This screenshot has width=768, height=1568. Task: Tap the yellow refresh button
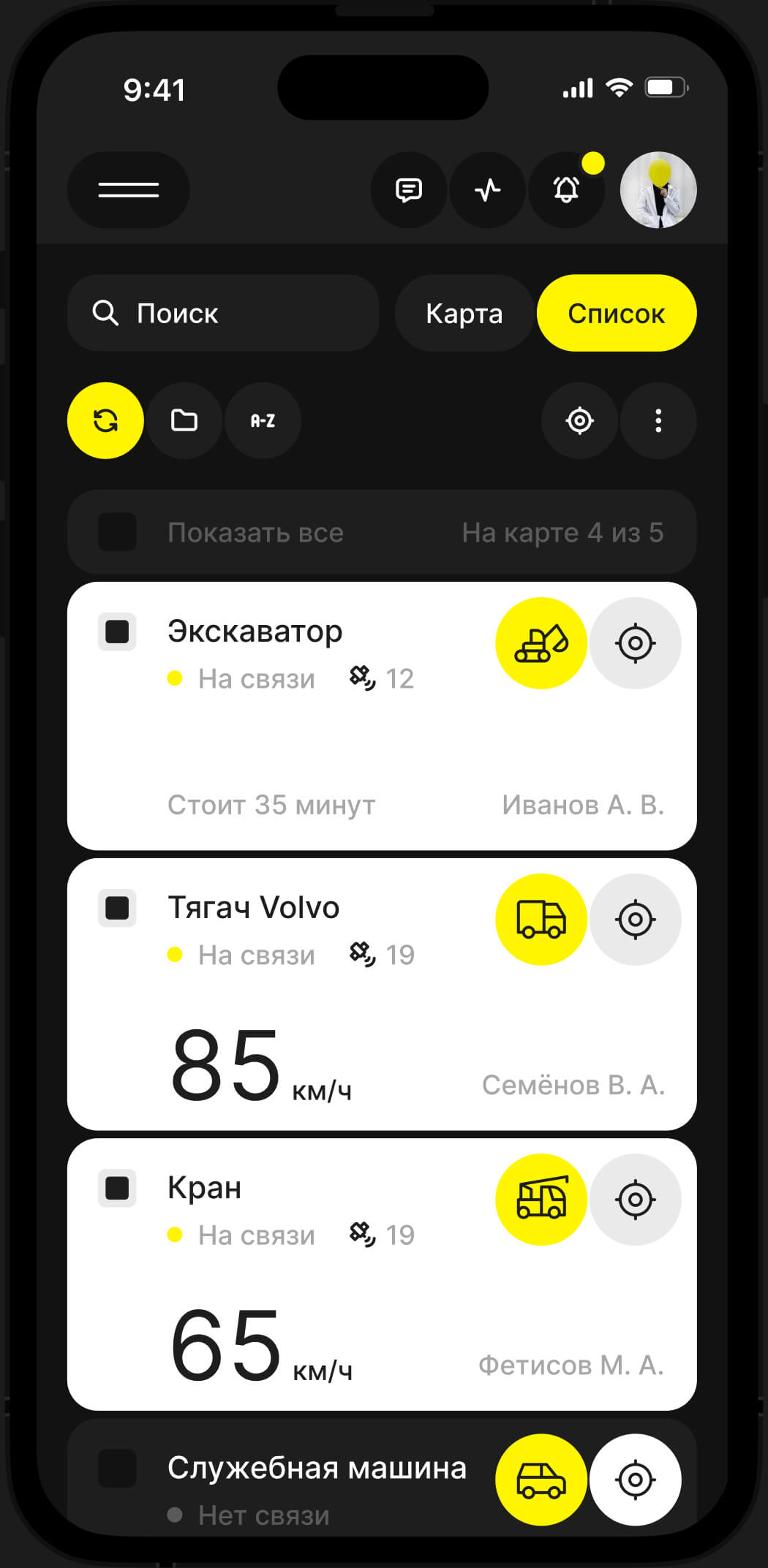click(x=105, y=420)
